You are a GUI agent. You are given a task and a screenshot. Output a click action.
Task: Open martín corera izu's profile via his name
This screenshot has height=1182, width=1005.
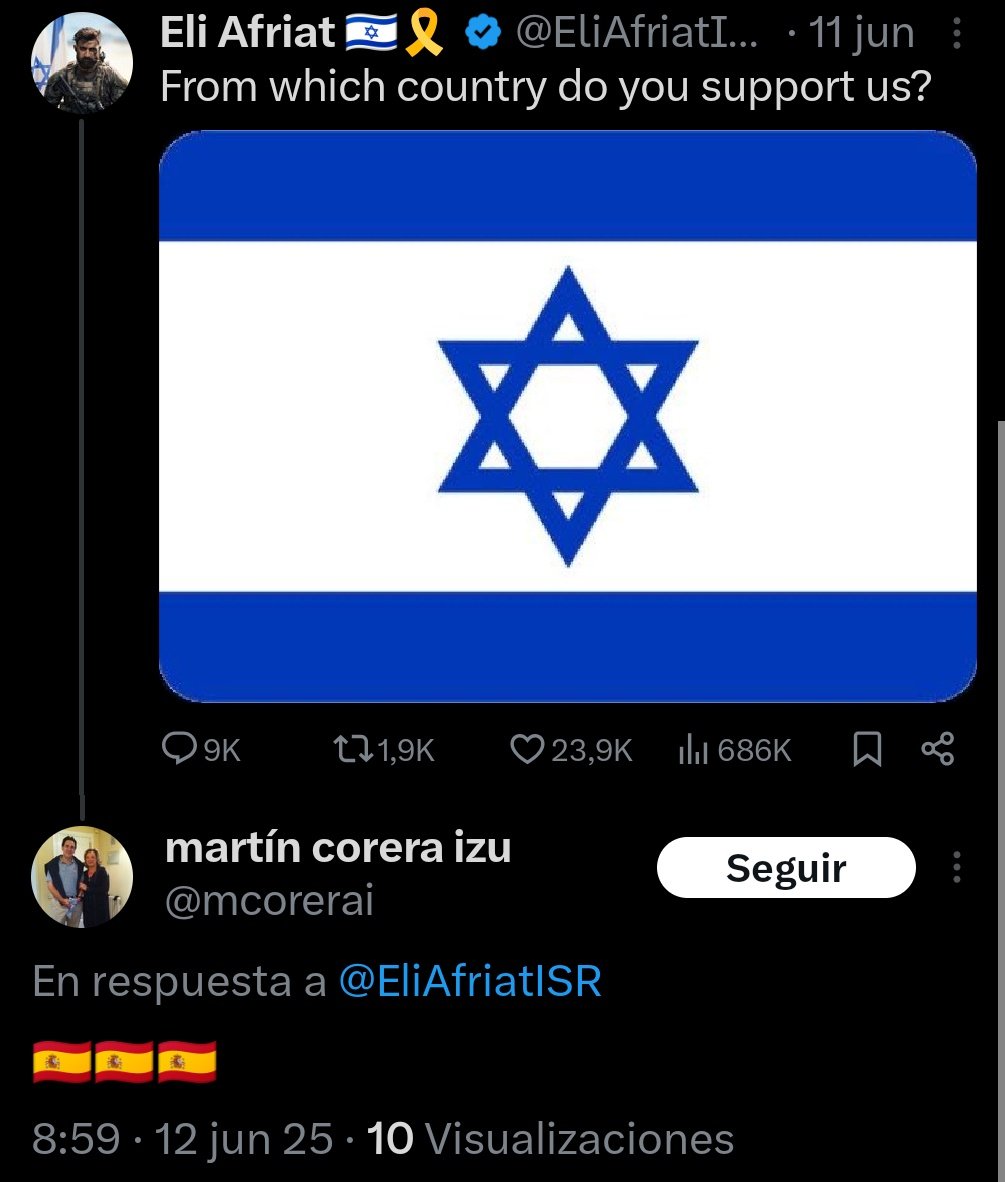(337, 848)
